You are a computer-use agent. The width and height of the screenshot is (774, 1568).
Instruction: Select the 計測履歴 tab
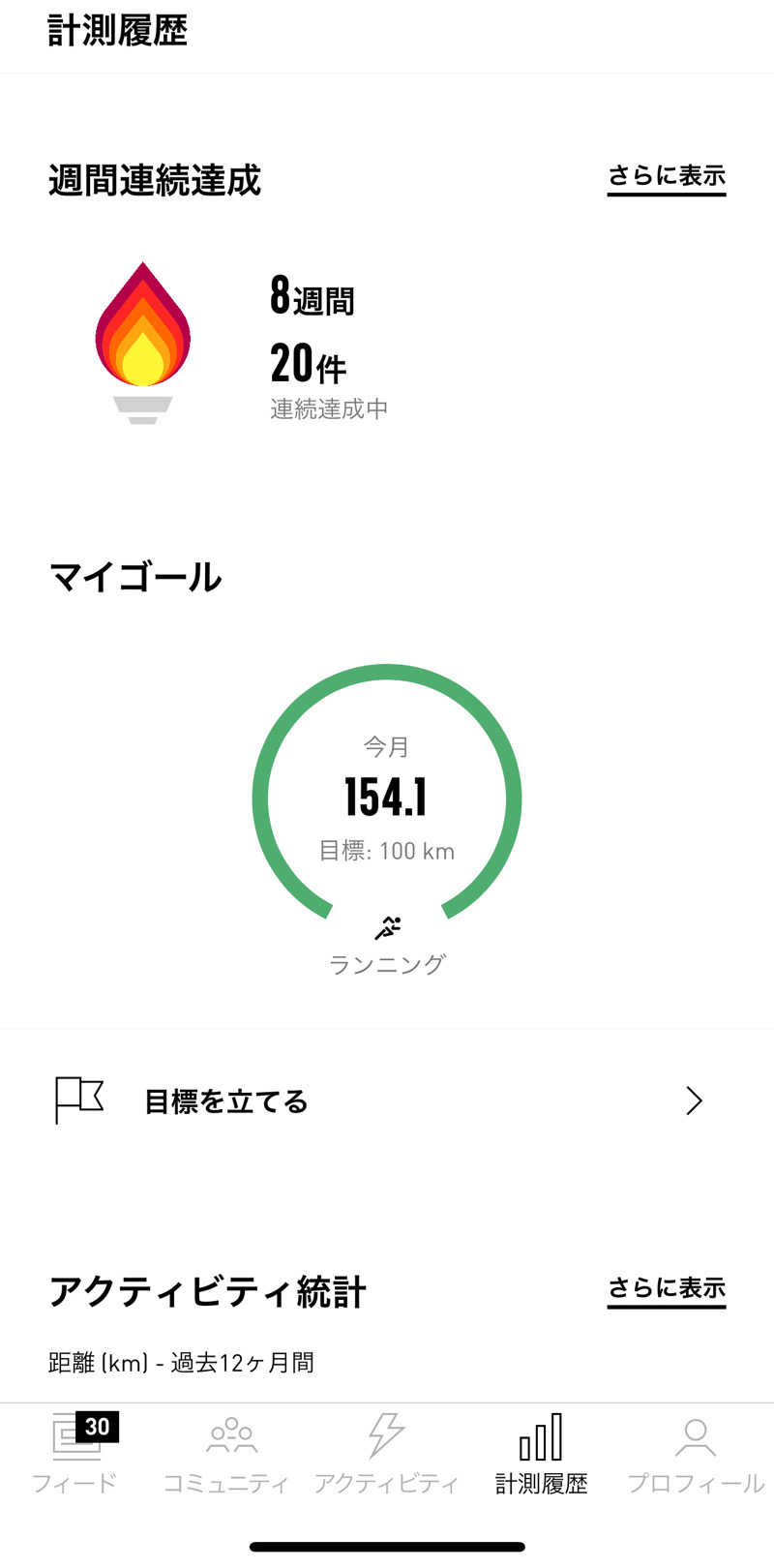pyautogui.click(x=541, y=1452)
